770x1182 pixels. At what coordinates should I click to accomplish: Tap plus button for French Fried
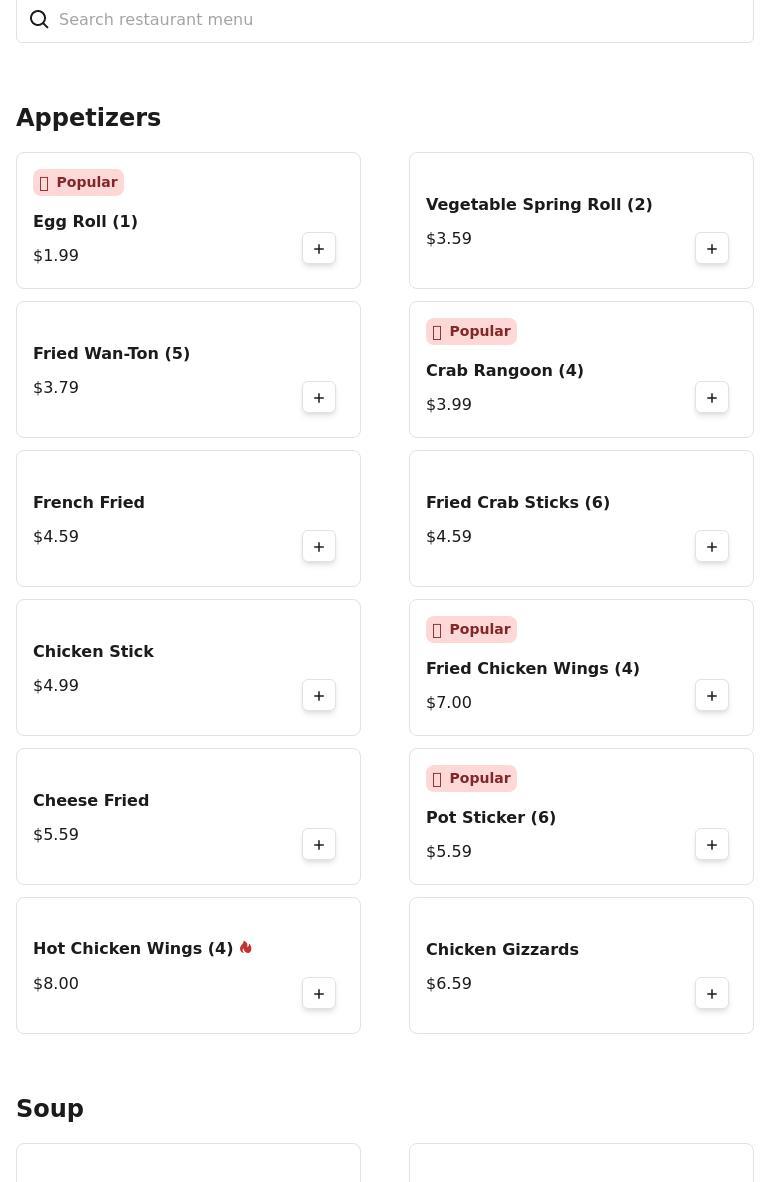319,547
